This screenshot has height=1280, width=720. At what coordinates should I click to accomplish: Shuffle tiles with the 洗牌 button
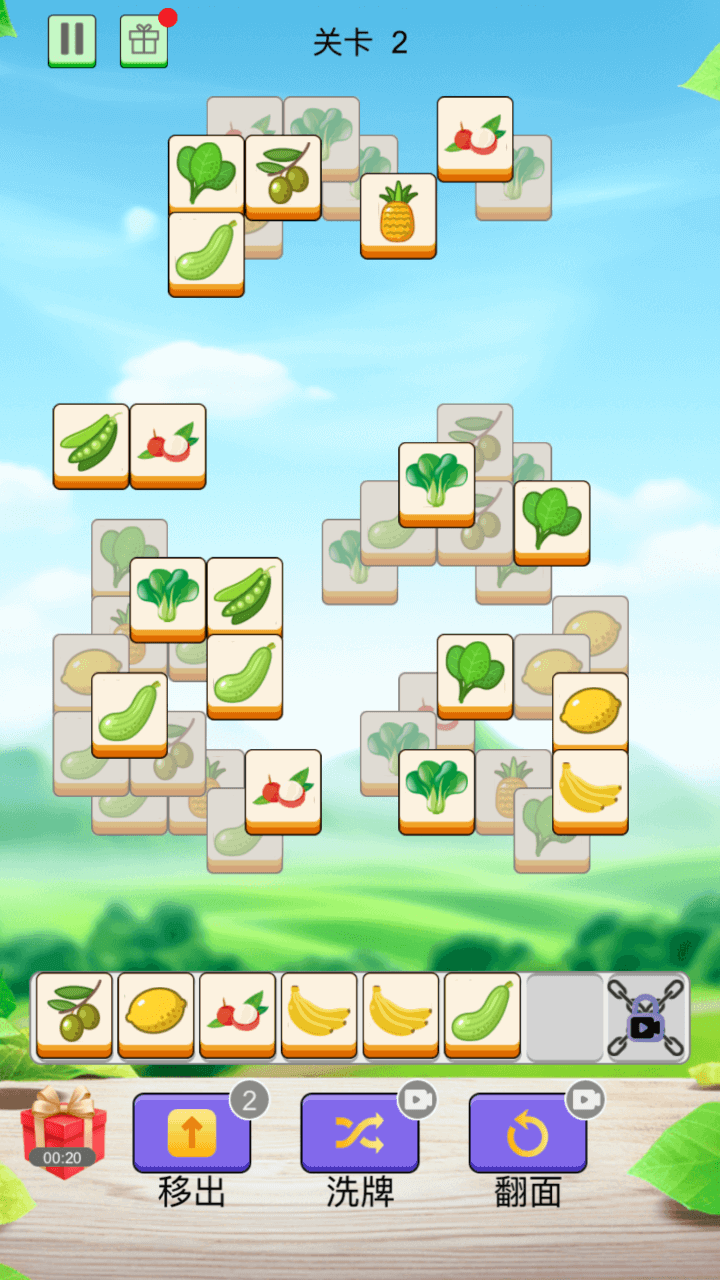[x=359, y=1134]
